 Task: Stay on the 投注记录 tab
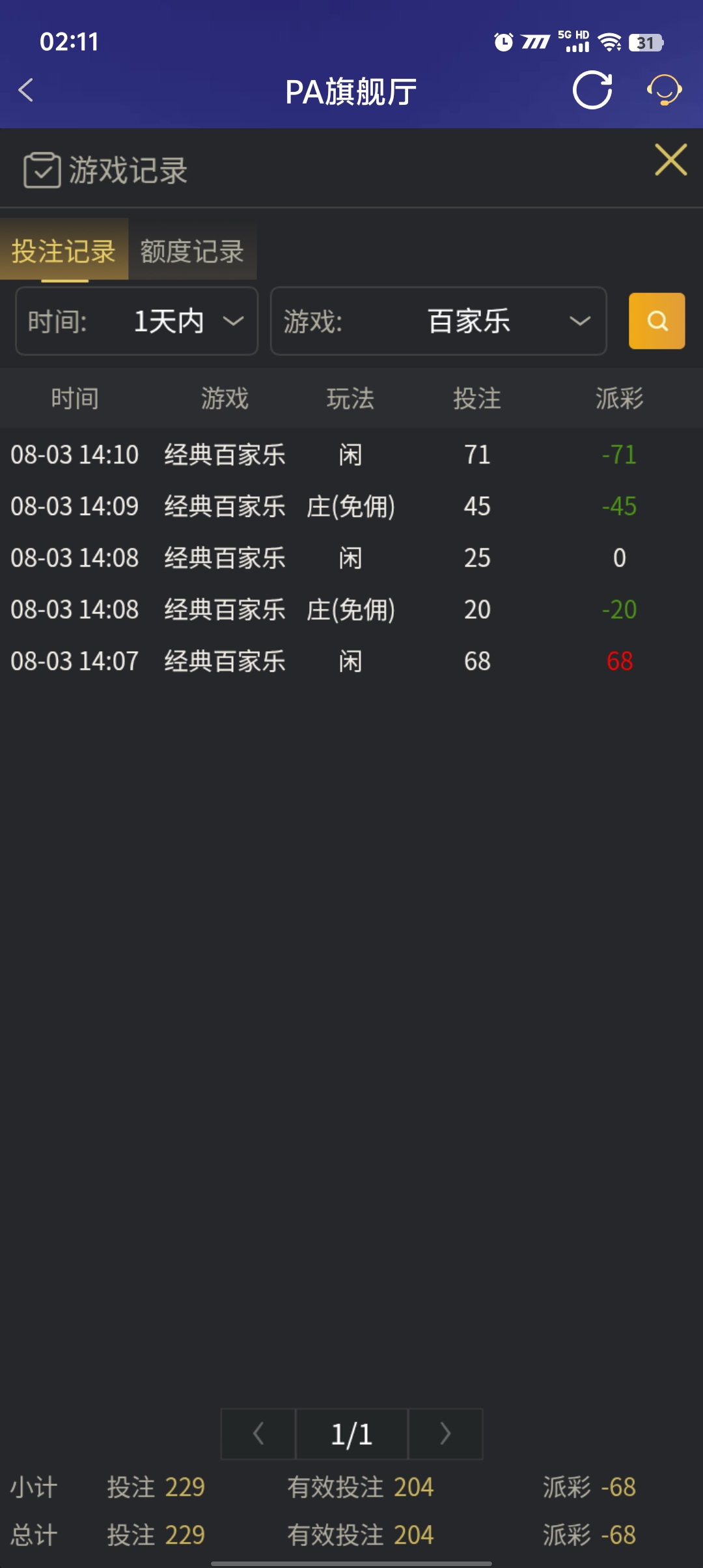[63, 251]
